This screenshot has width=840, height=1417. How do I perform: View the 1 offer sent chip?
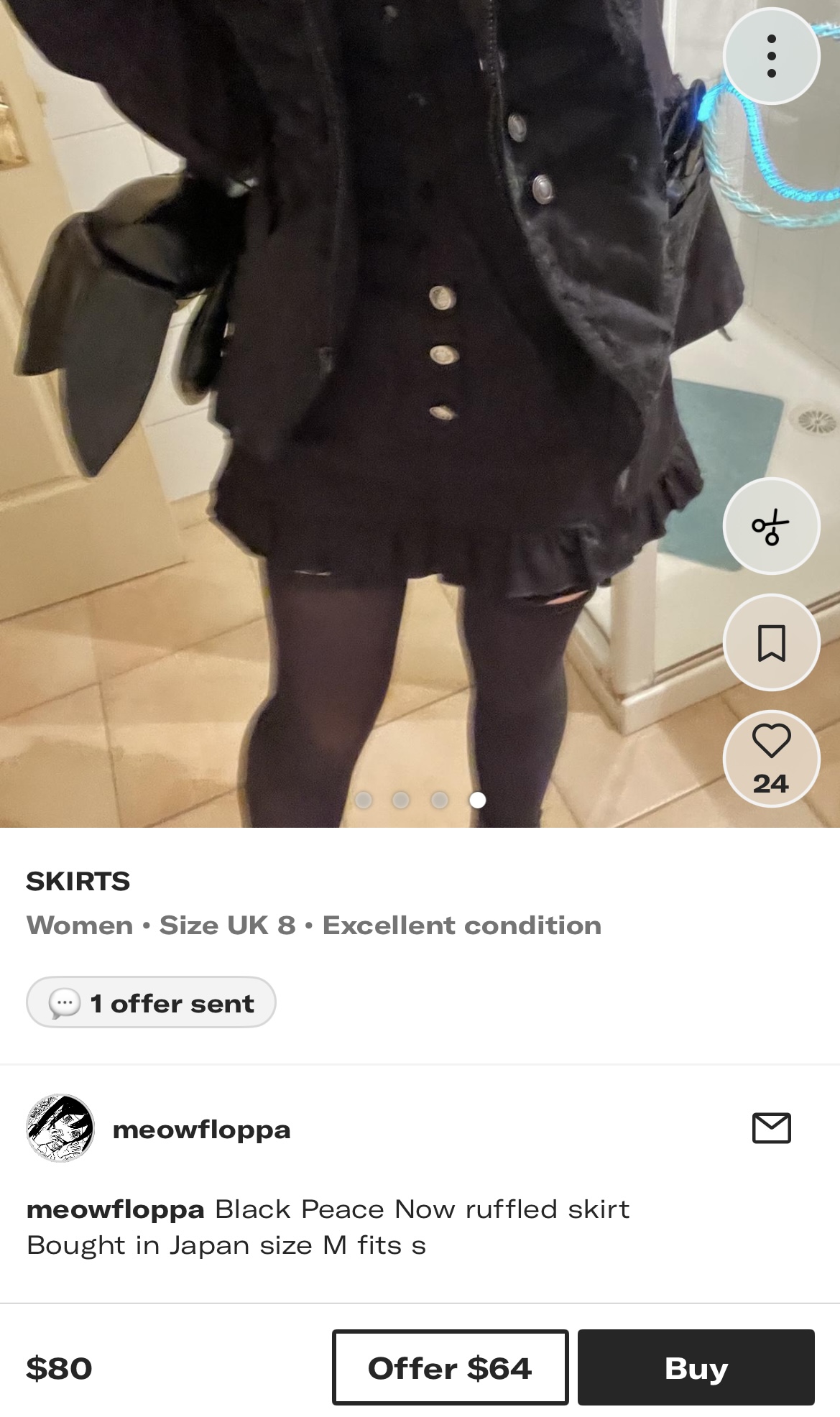[x=151, y=1002]
